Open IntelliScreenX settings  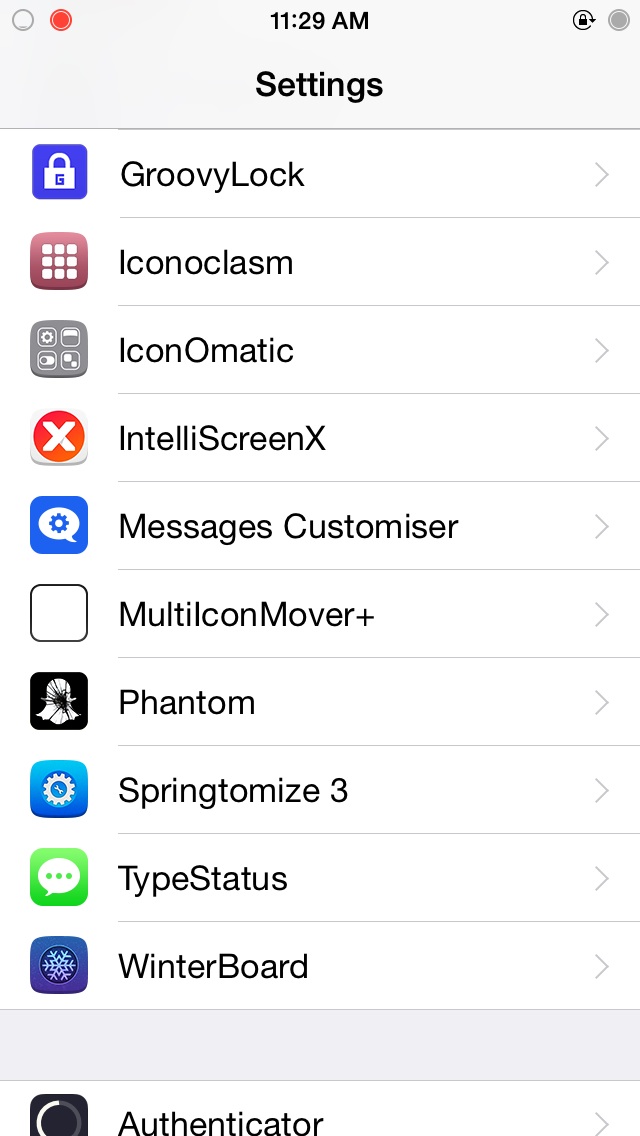coord(320,438)
